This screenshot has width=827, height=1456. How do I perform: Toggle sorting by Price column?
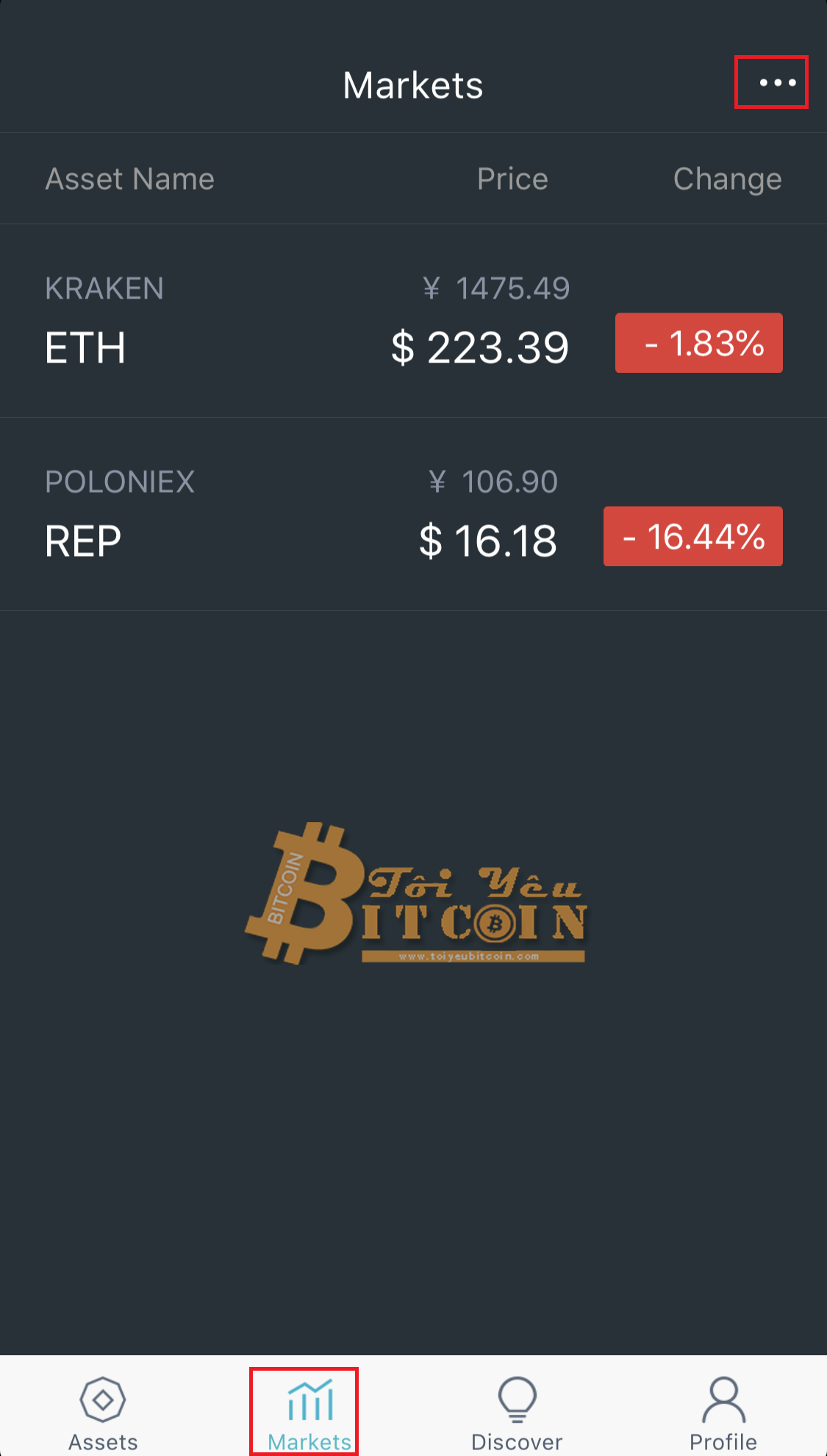(x=512, y=179)
